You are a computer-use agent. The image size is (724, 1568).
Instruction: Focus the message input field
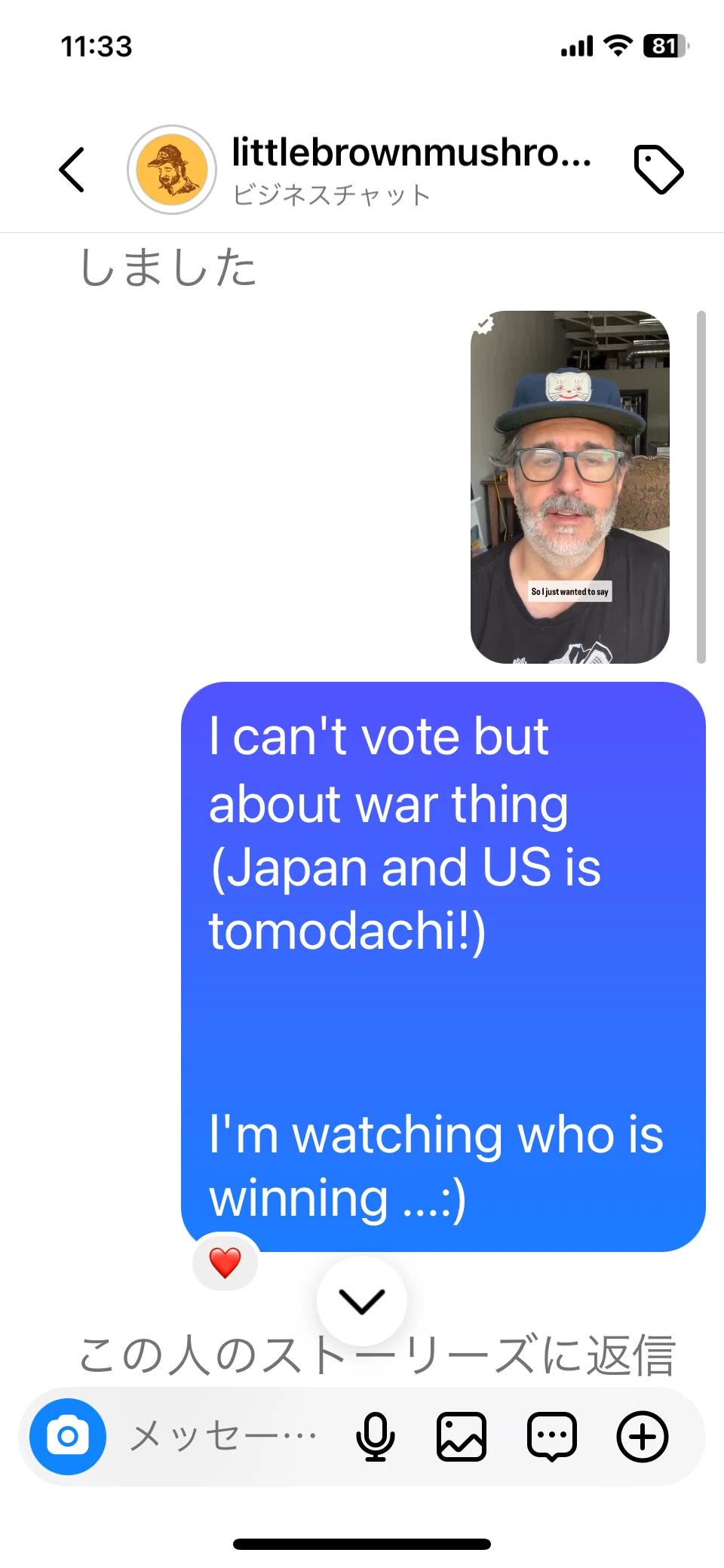(224, 1437)
